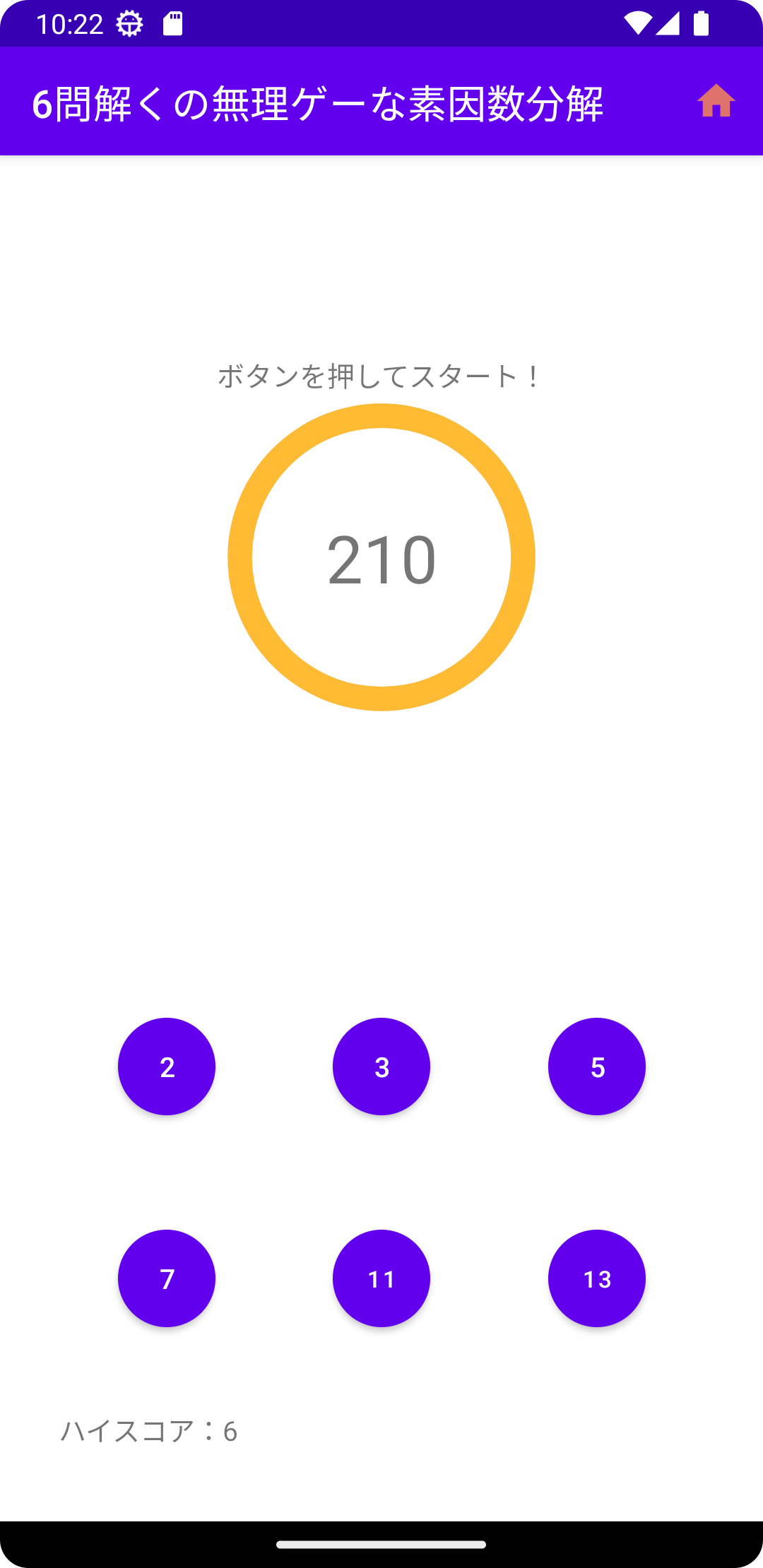Click the settings gear icon in status bar
This screenshot has width=763, height=1568.
pos(129,23)
